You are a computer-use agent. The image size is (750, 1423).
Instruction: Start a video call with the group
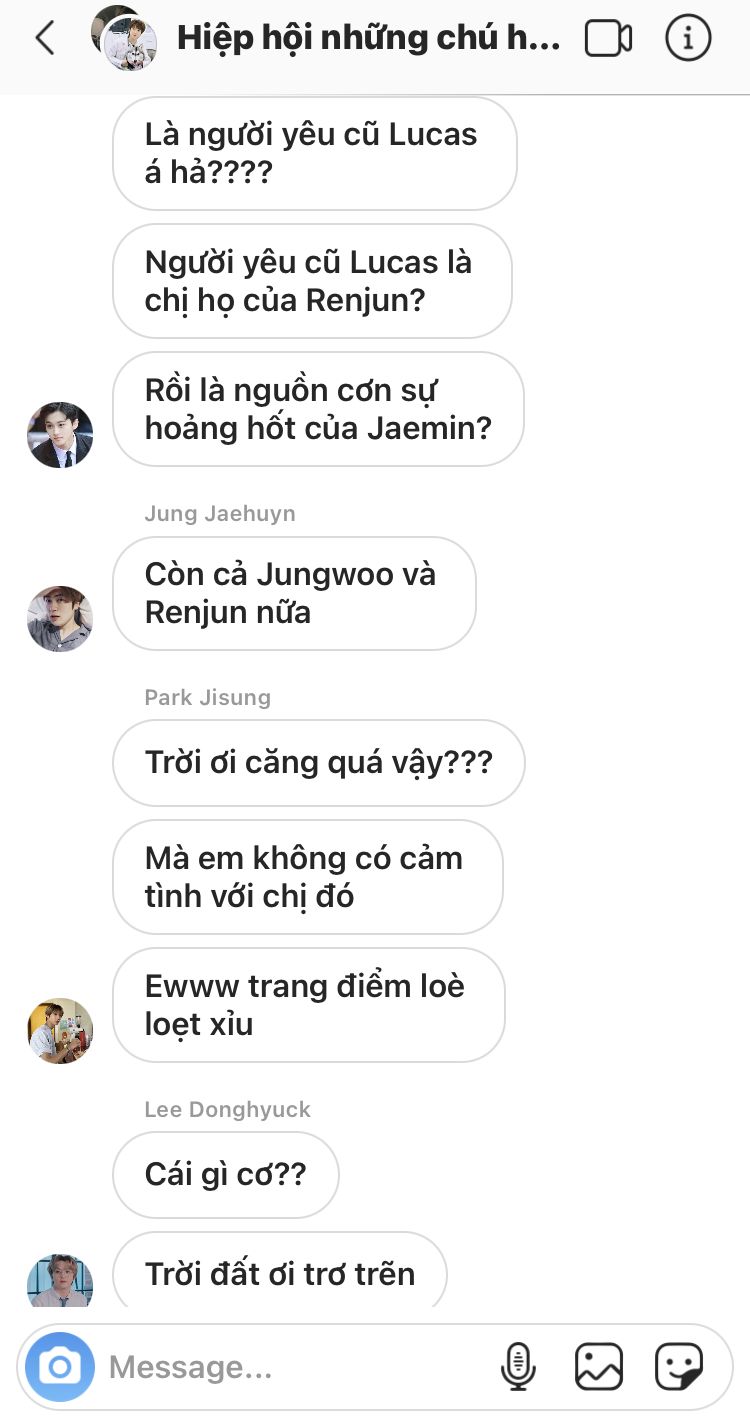pos(608,39)
